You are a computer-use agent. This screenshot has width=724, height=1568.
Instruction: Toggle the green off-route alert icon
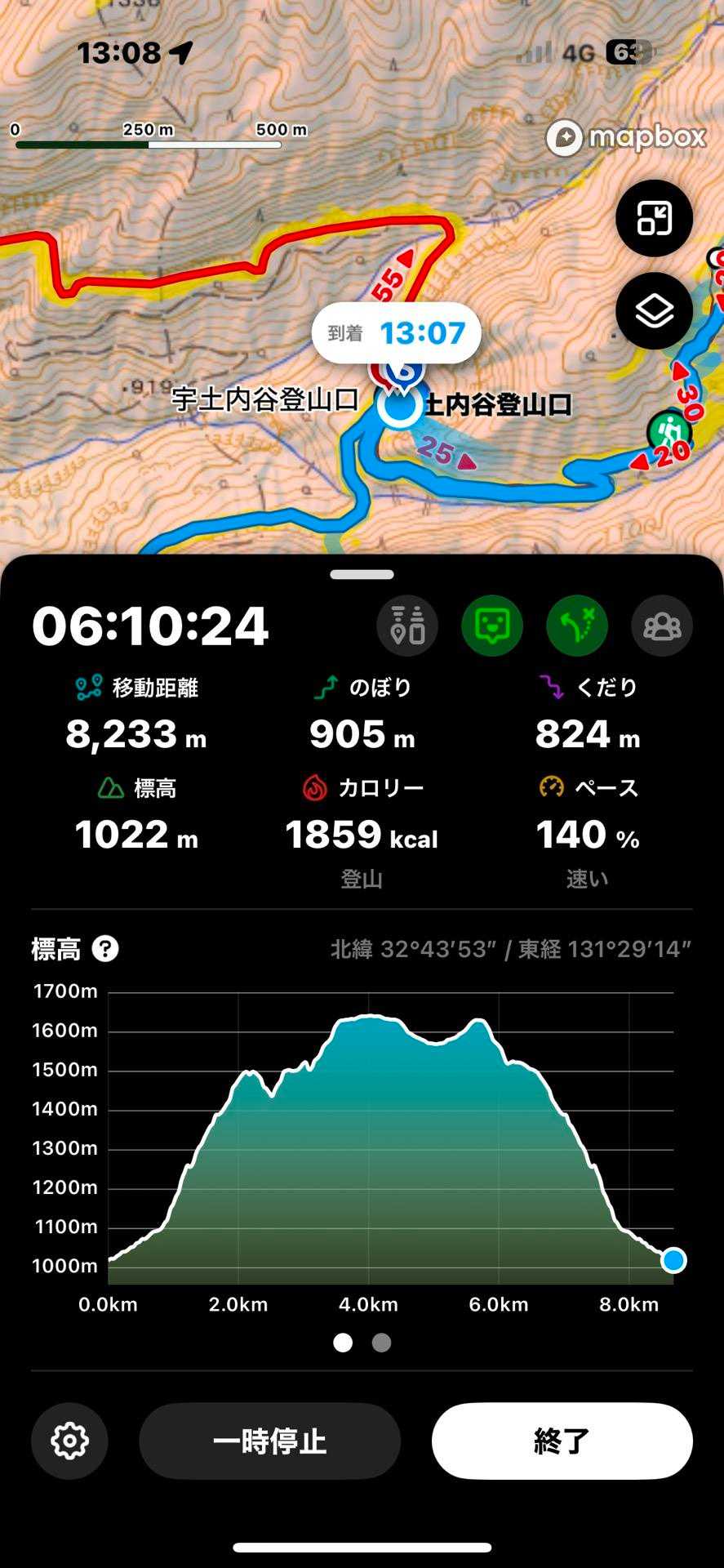coord(577,626)
